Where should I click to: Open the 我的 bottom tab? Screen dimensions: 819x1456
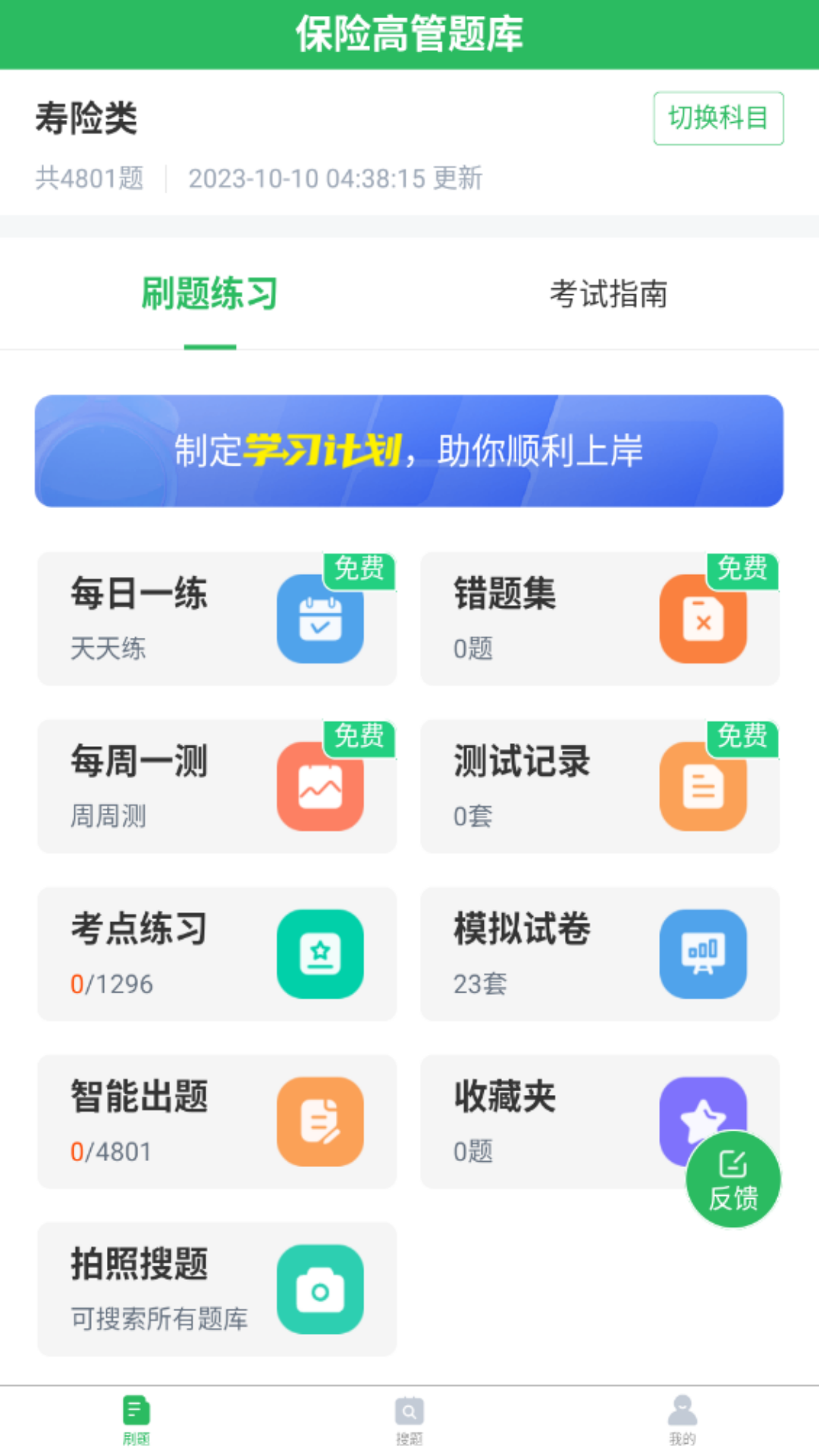click(682, 1420)
